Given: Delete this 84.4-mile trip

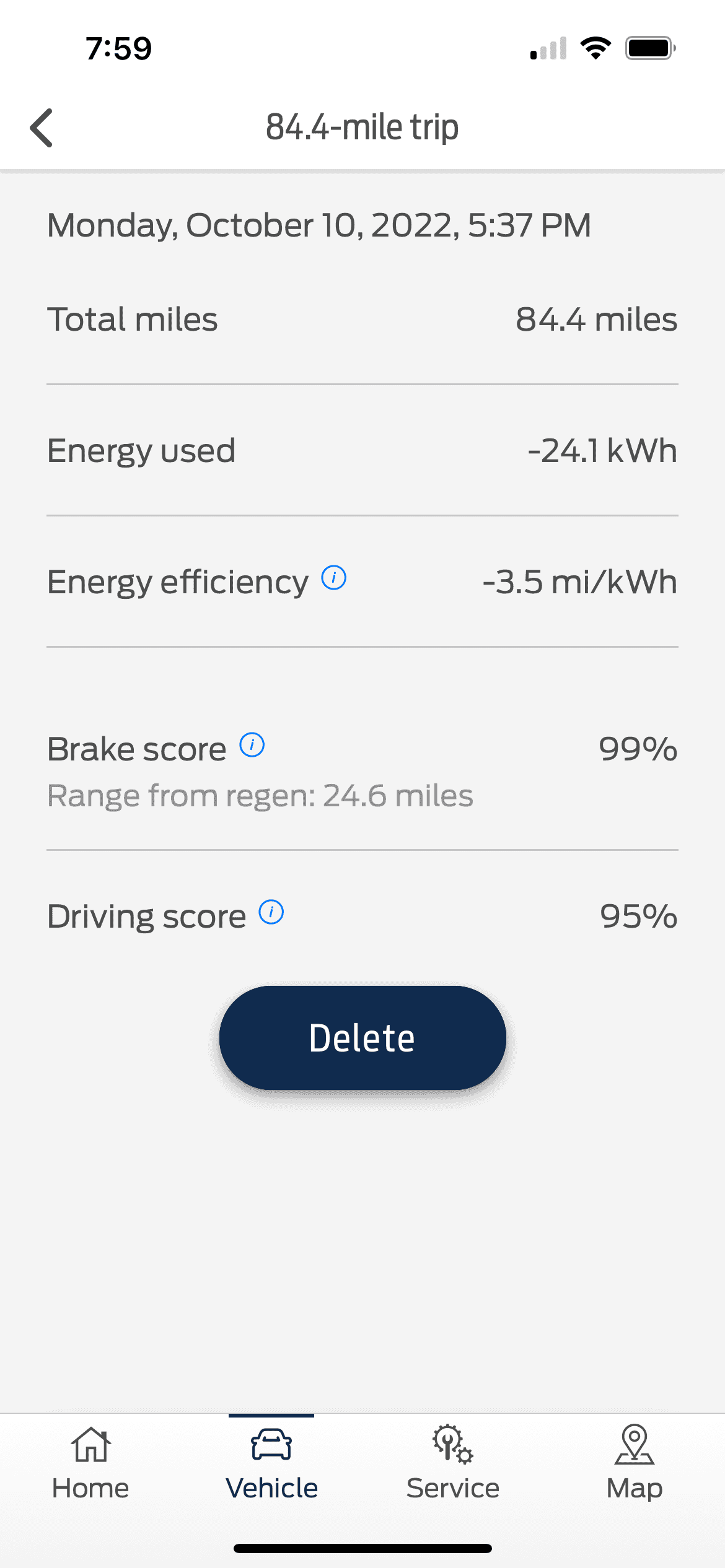Looking at the screenshot, I should coord(362,1038).
